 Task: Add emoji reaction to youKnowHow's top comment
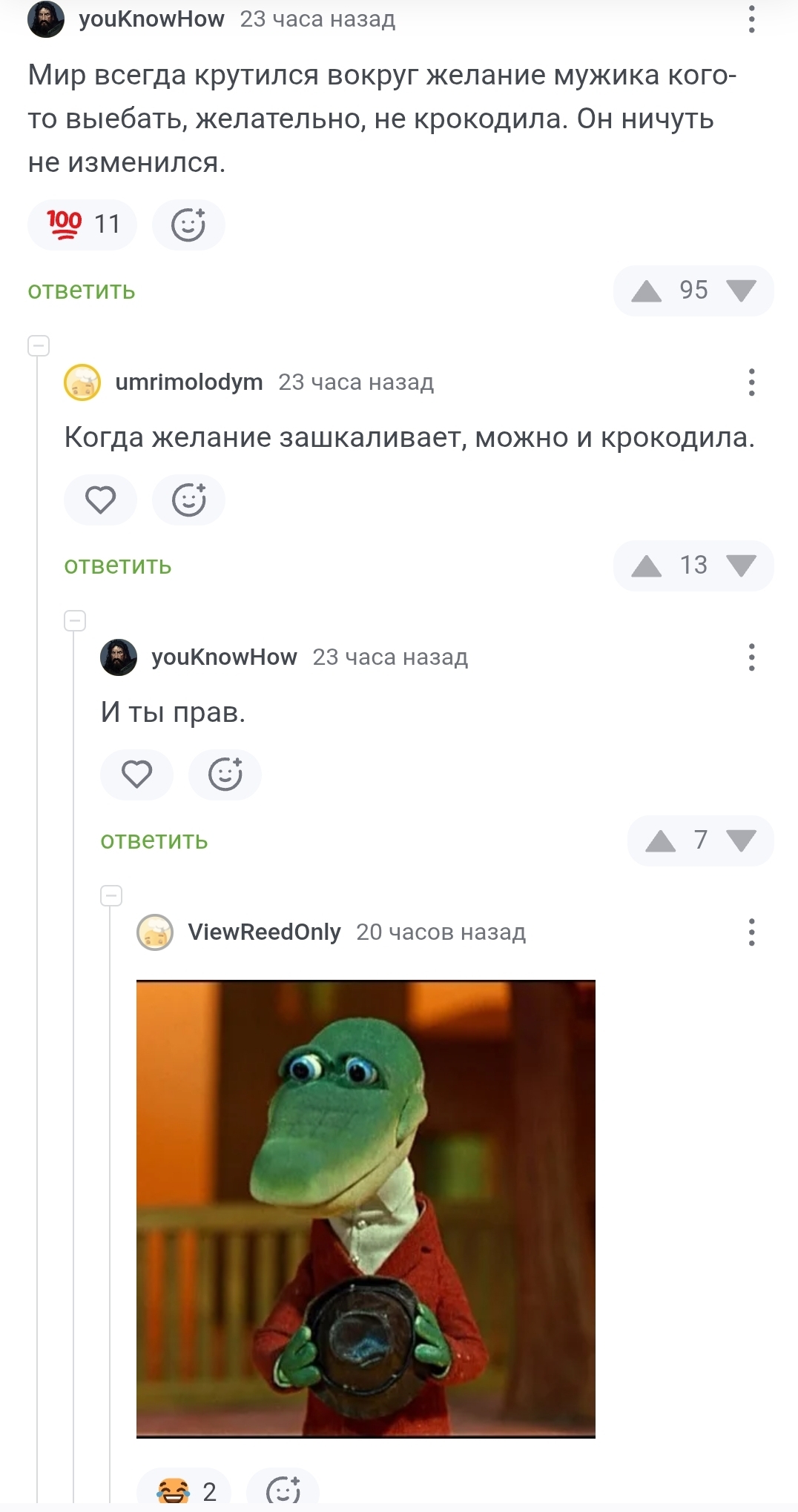point(188,225)
